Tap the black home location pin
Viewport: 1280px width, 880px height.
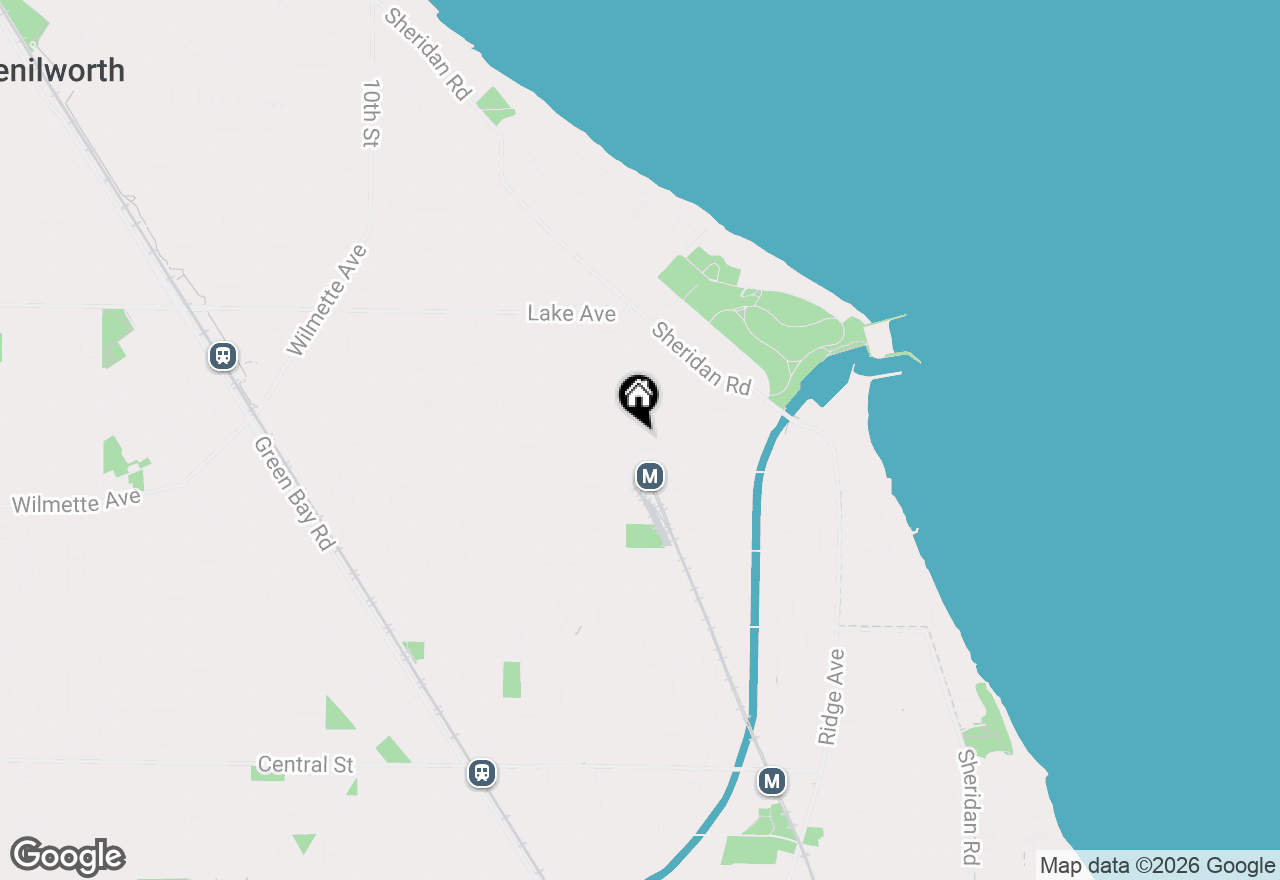638,397
